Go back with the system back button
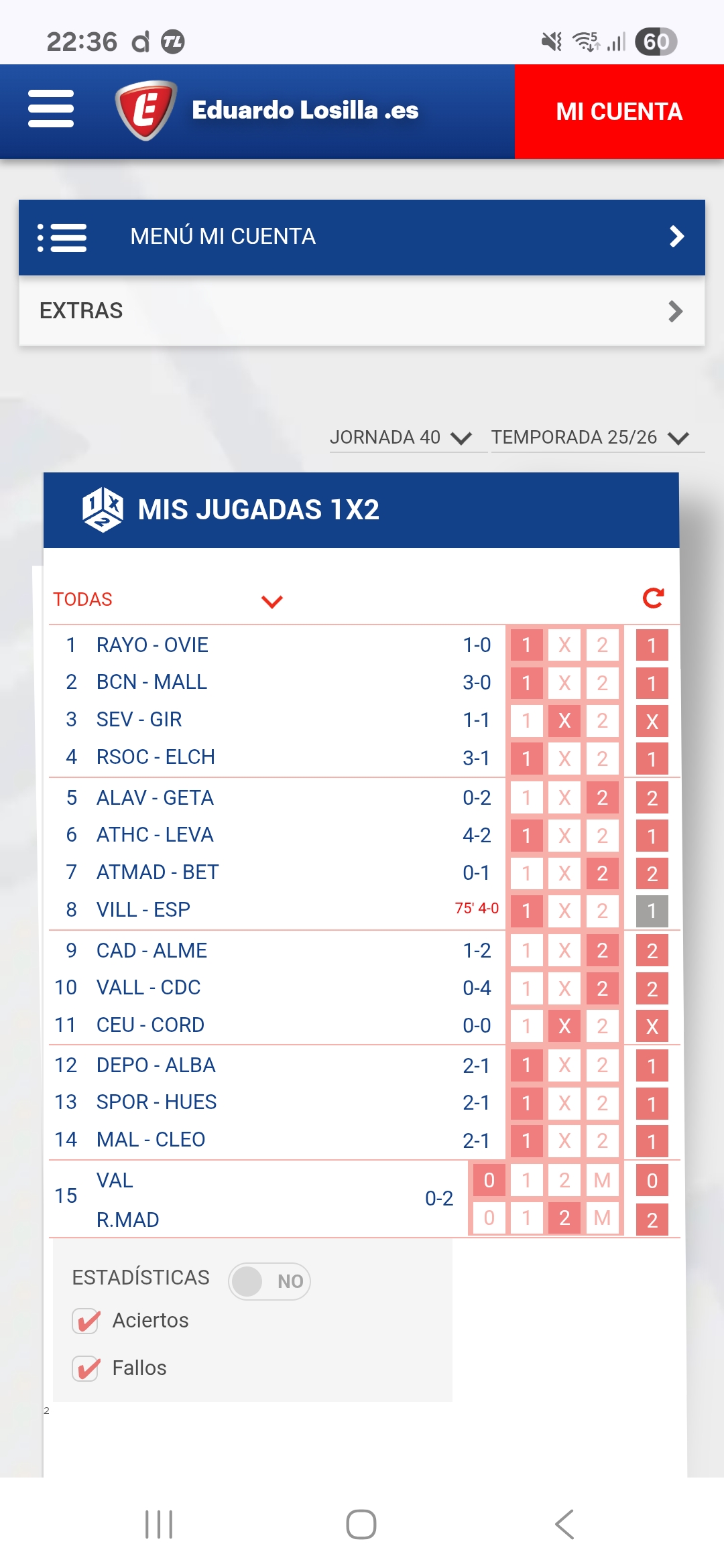This screenshot has width=724, height=1568. coord(564,1524)
